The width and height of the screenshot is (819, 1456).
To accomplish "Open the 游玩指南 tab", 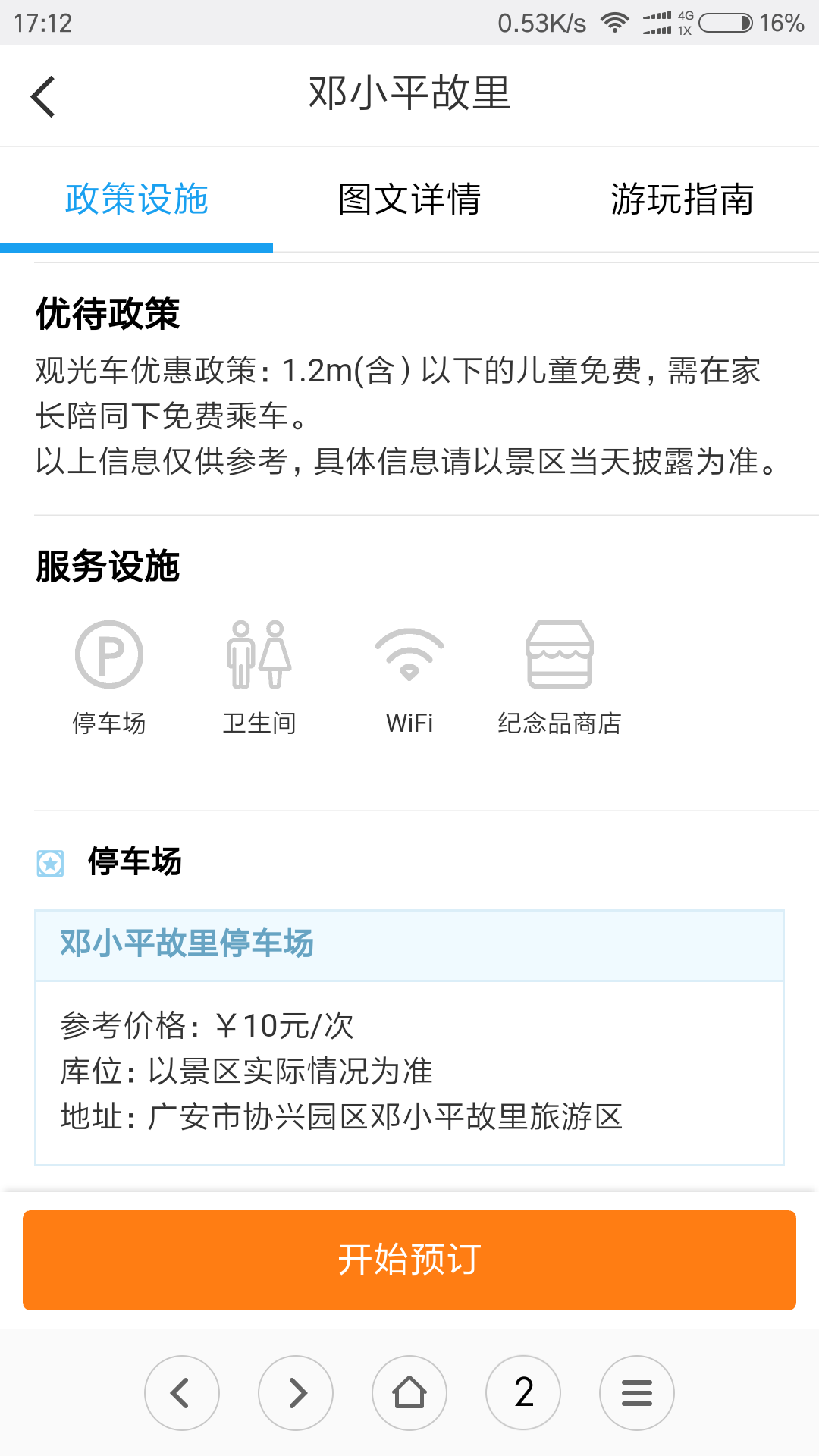I will point(682,199).
